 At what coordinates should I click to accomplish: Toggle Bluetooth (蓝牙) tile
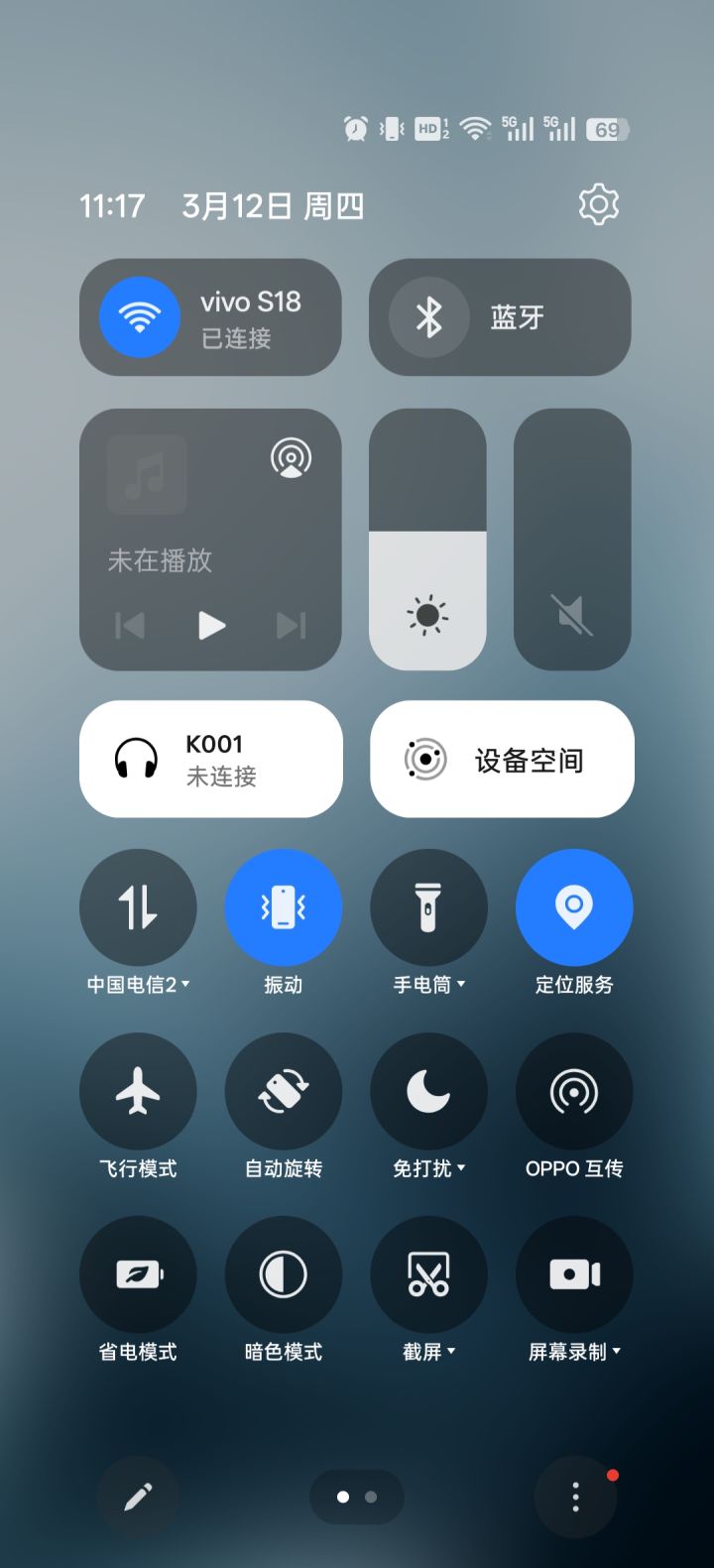[x=500, y=317]
